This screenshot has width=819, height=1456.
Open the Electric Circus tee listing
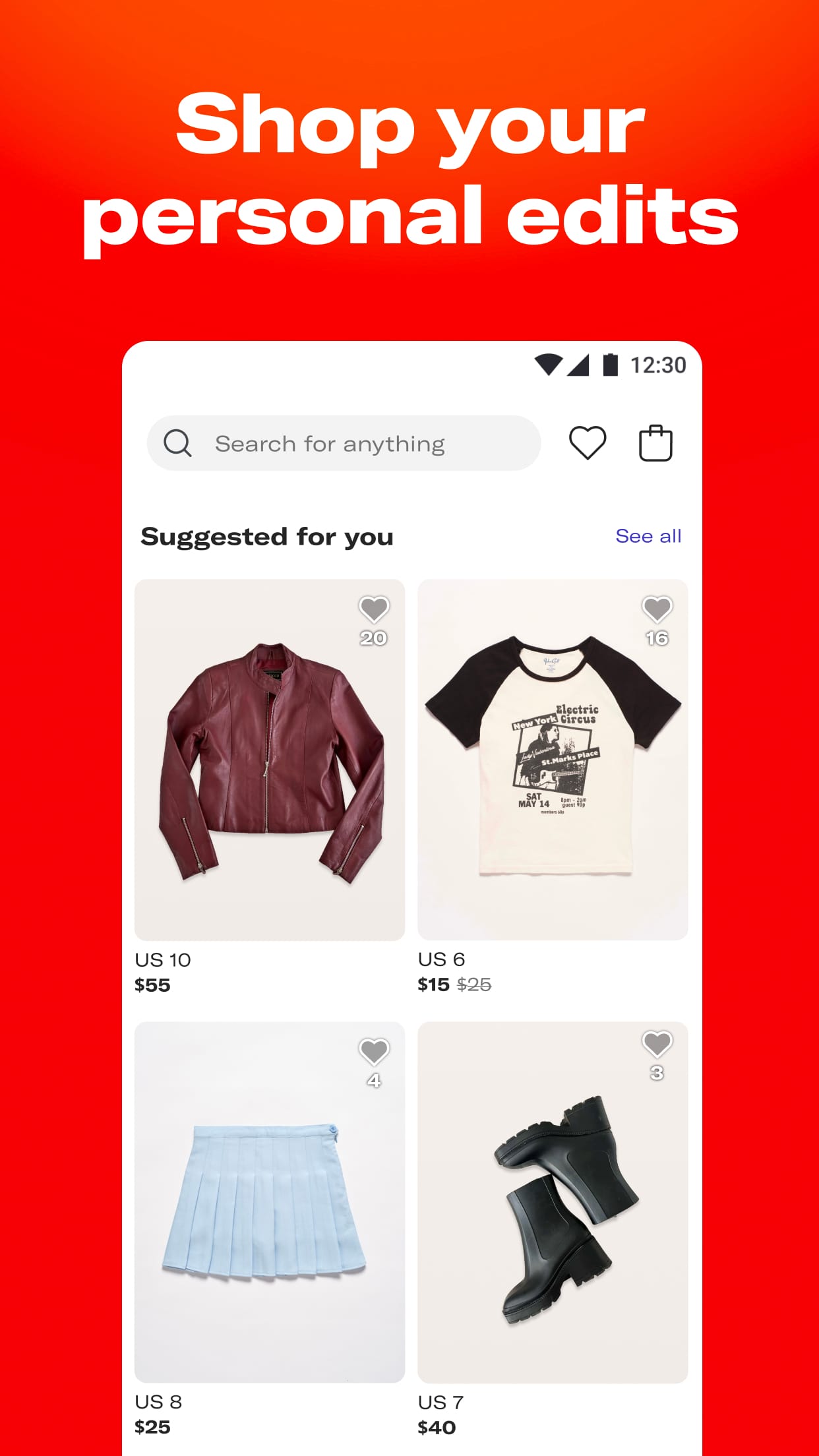553,758
